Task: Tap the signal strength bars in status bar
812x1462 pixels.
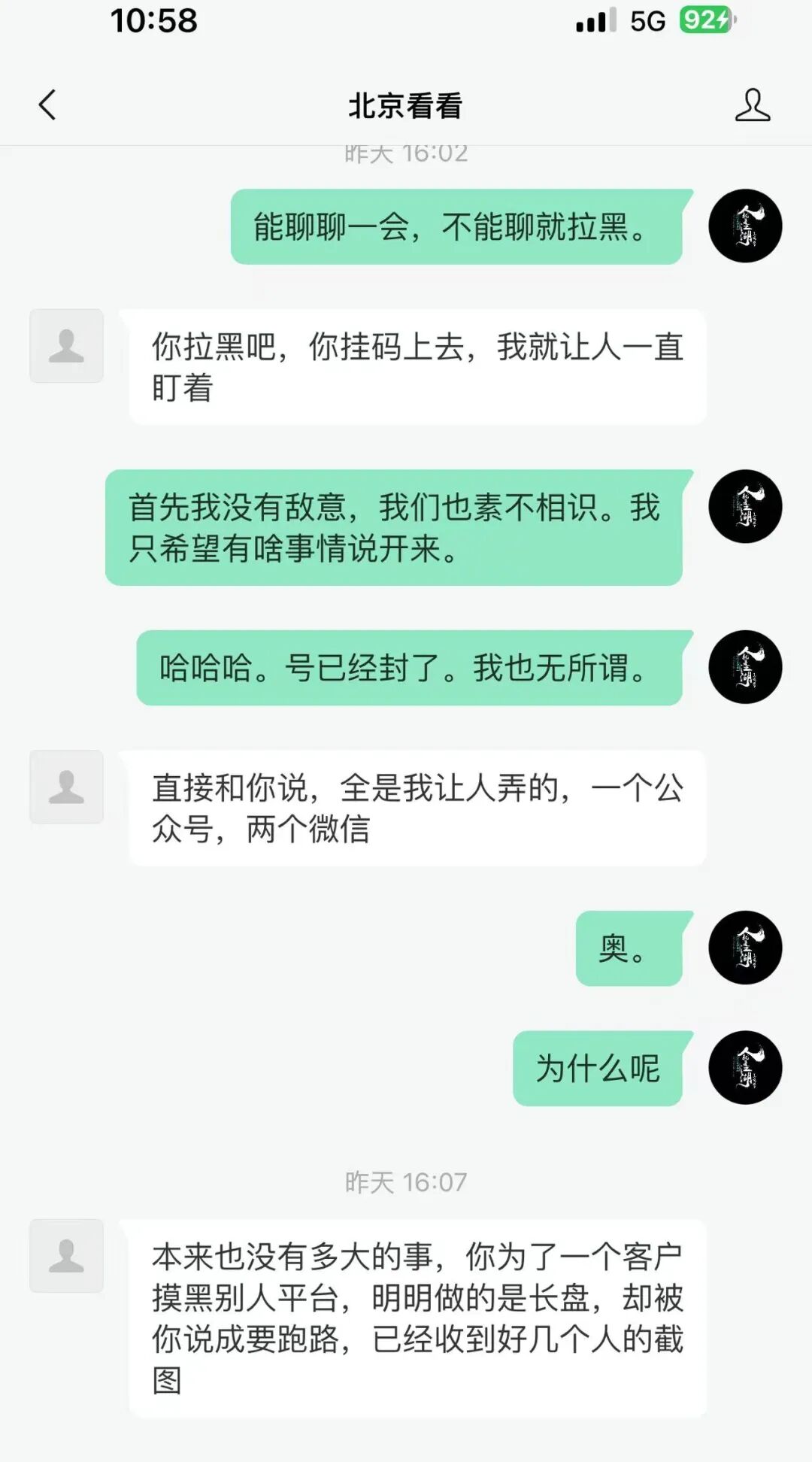Action: (594, 23)
